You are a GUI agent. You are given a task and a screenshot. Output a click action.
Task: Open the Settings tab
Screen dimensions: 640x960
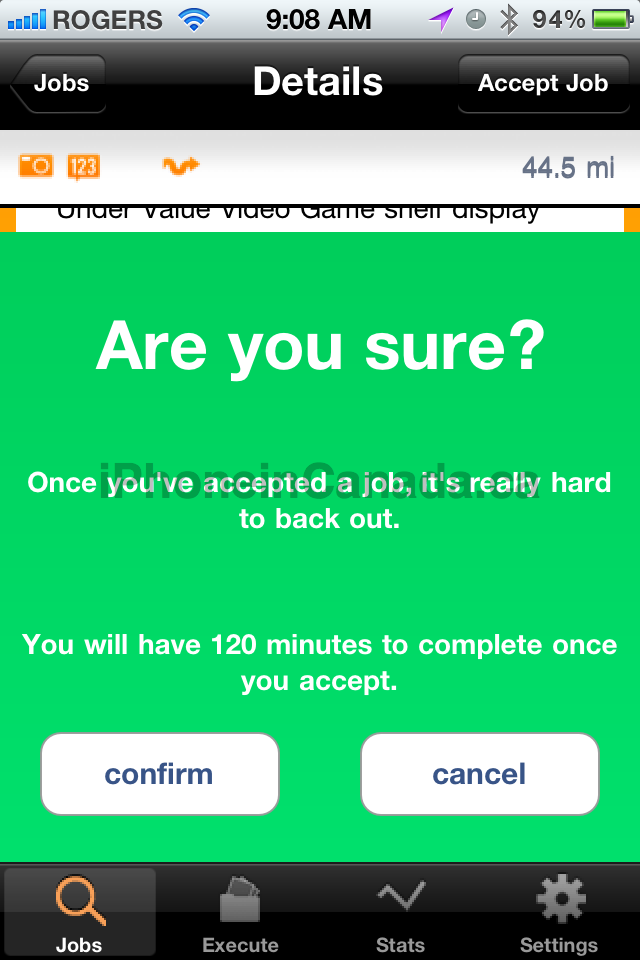point(559,914)
